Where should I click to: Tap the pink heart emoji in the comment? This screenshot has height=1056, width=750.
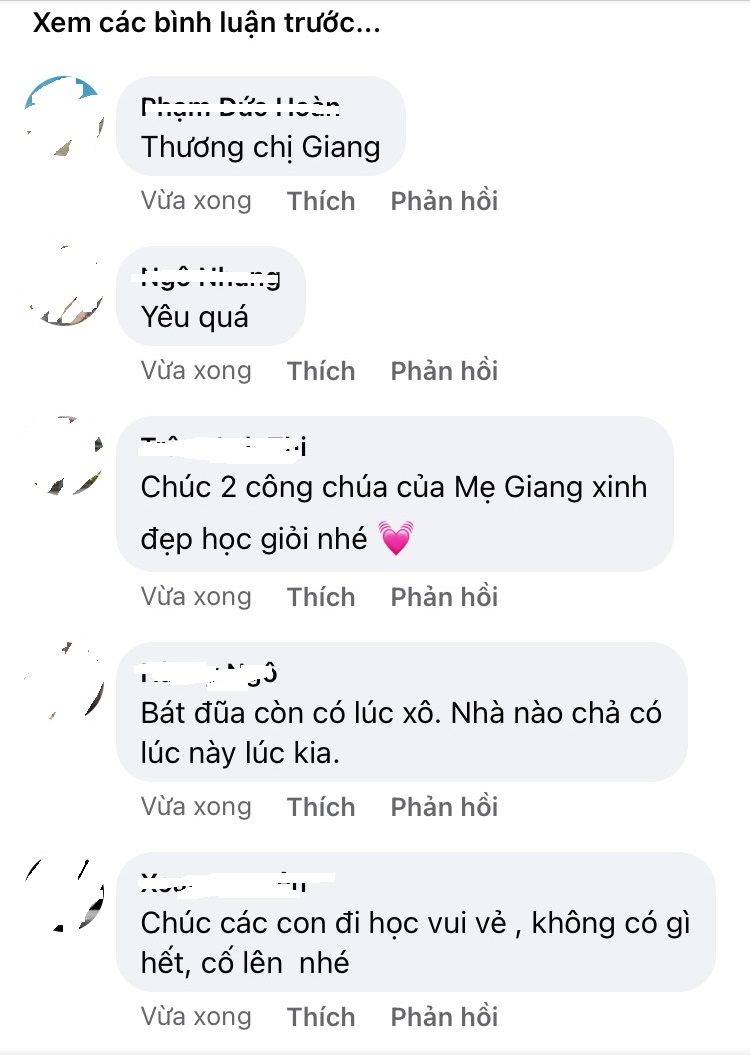point(398,537)
